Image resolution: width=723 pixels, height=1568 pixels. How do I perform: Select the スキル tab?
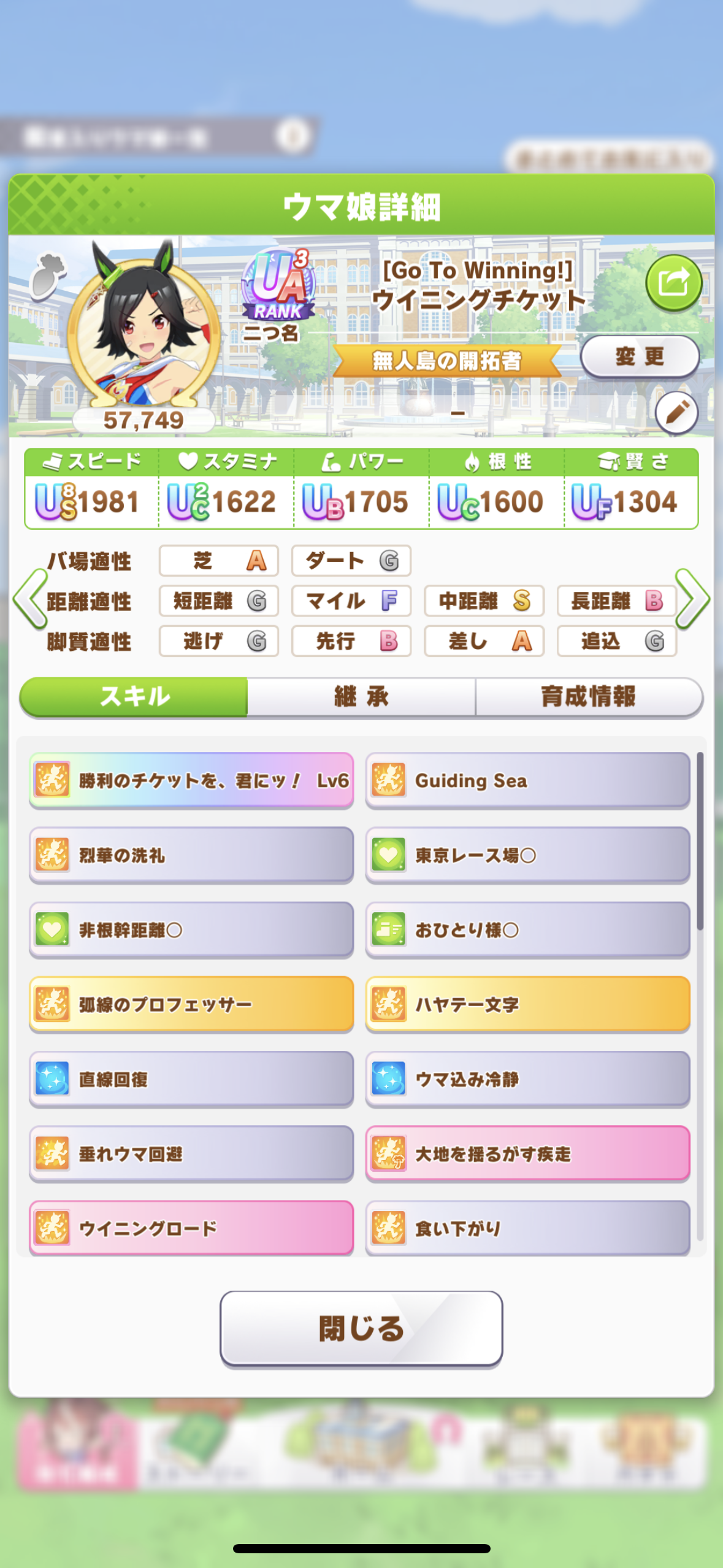pos(134,697)
